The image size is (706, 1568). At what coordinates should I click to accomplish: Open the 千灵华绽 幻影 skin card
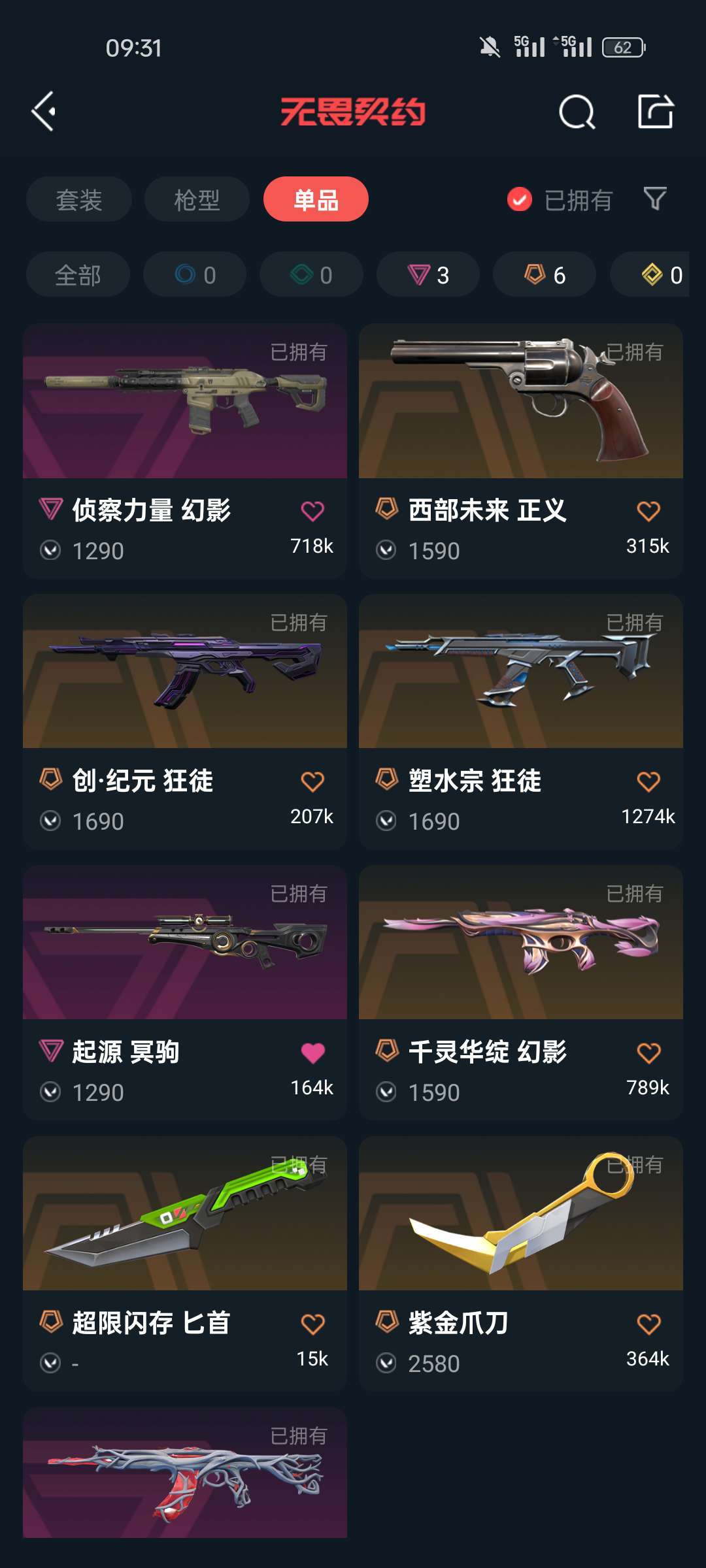521,993
